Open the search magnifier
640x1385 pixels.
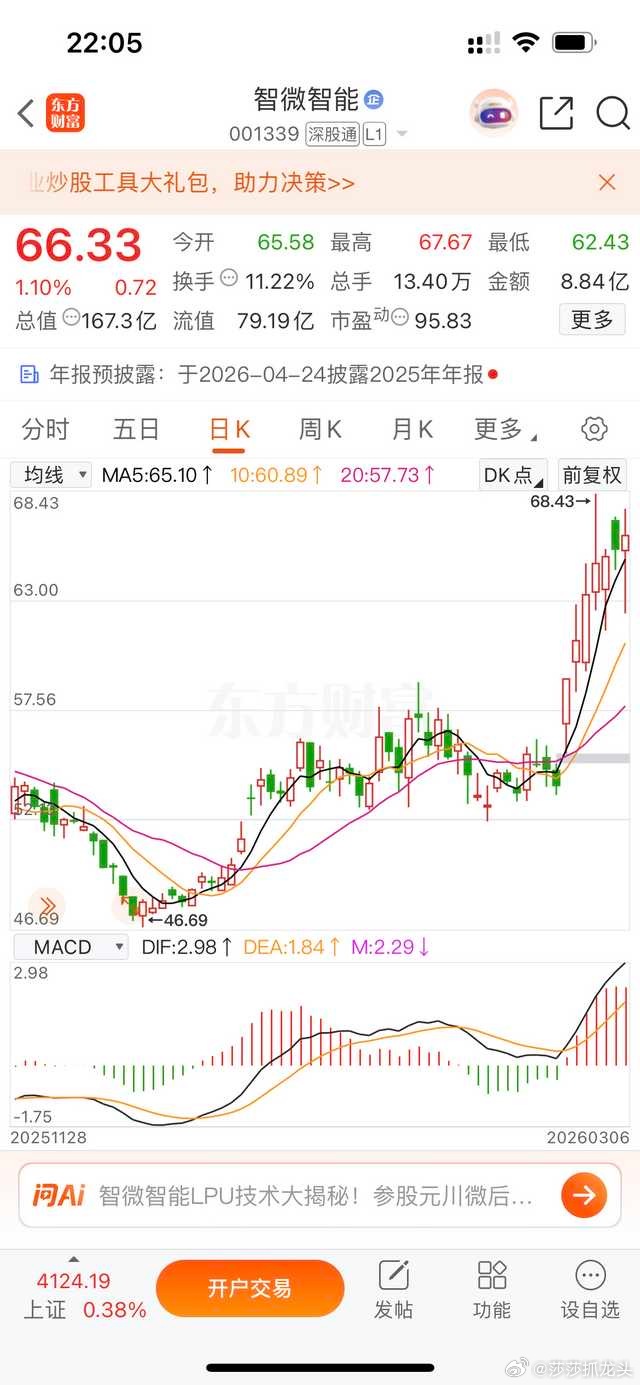(x=612, y=113)
